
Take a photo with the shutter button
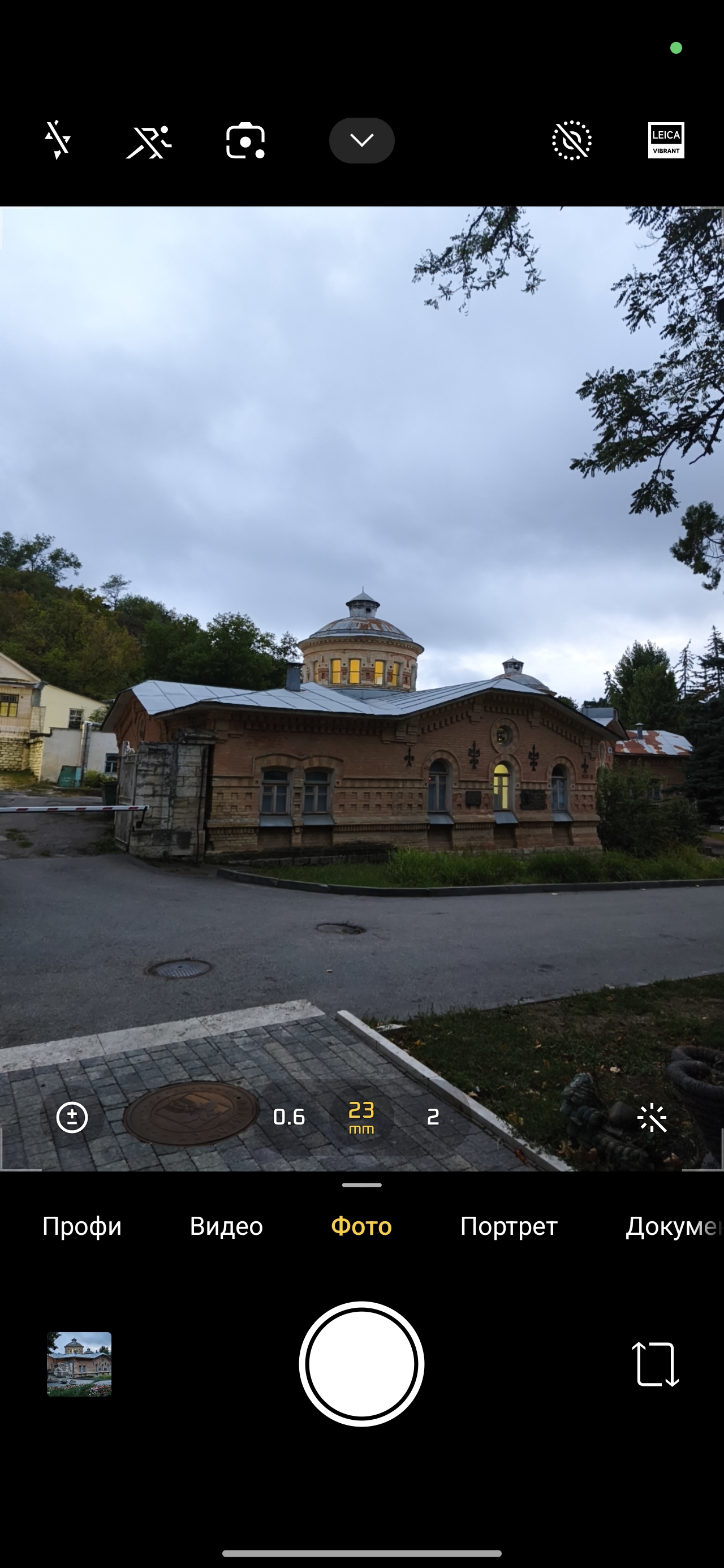[x=361, y=1364]
